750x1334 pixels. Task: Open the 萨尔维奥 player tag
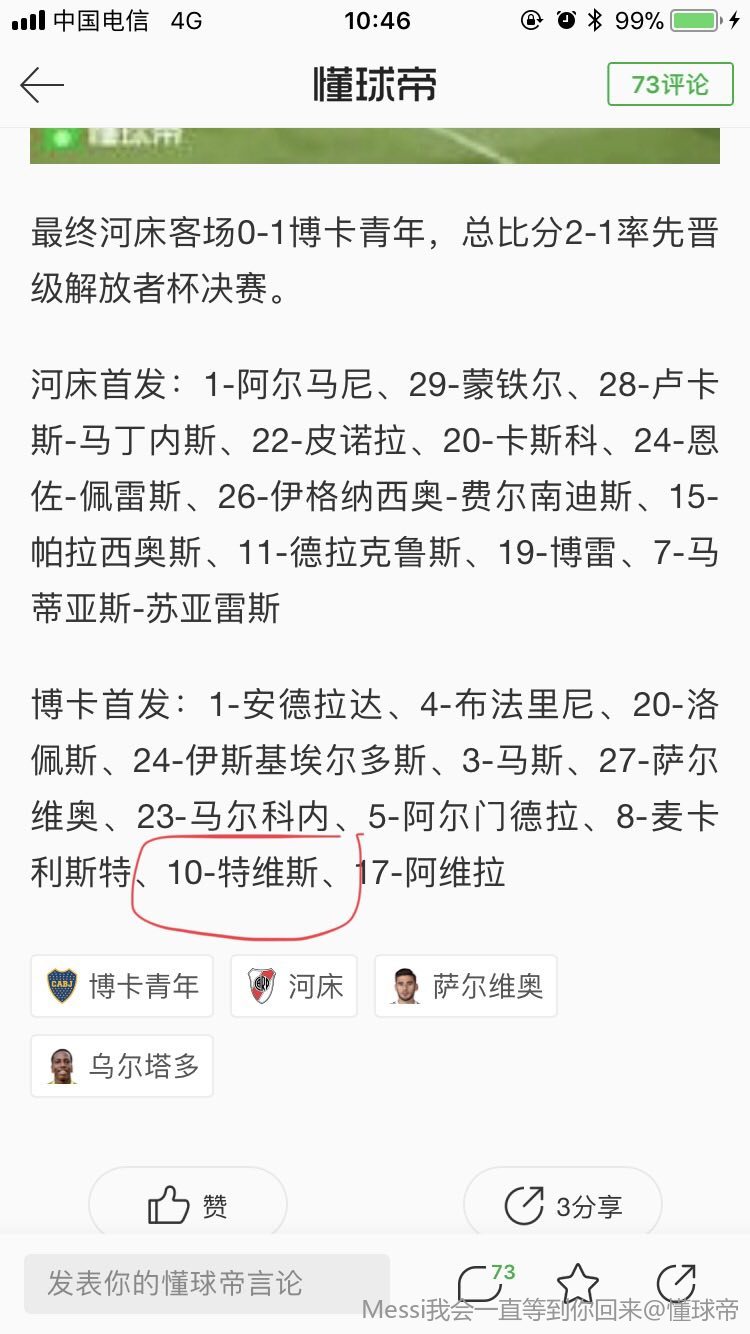[466, 986]
